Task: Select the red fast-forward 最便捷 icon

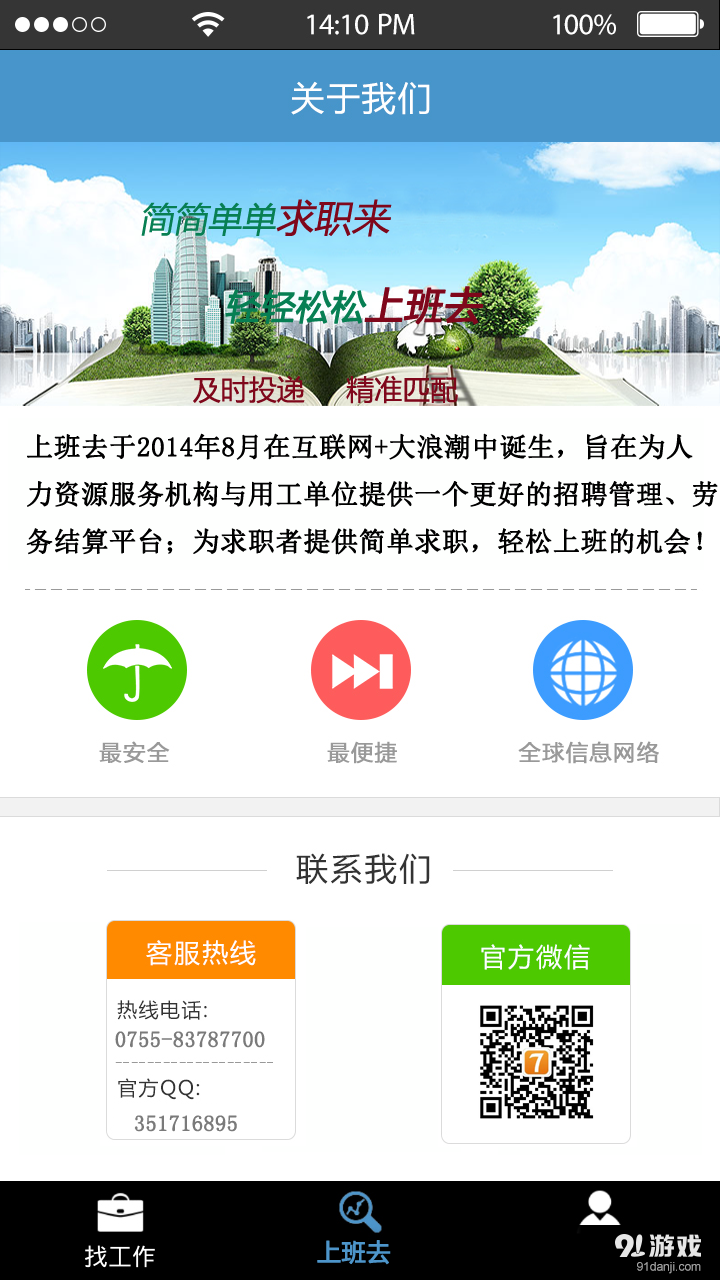Action: pyautogui.click(x=360, y=669)
